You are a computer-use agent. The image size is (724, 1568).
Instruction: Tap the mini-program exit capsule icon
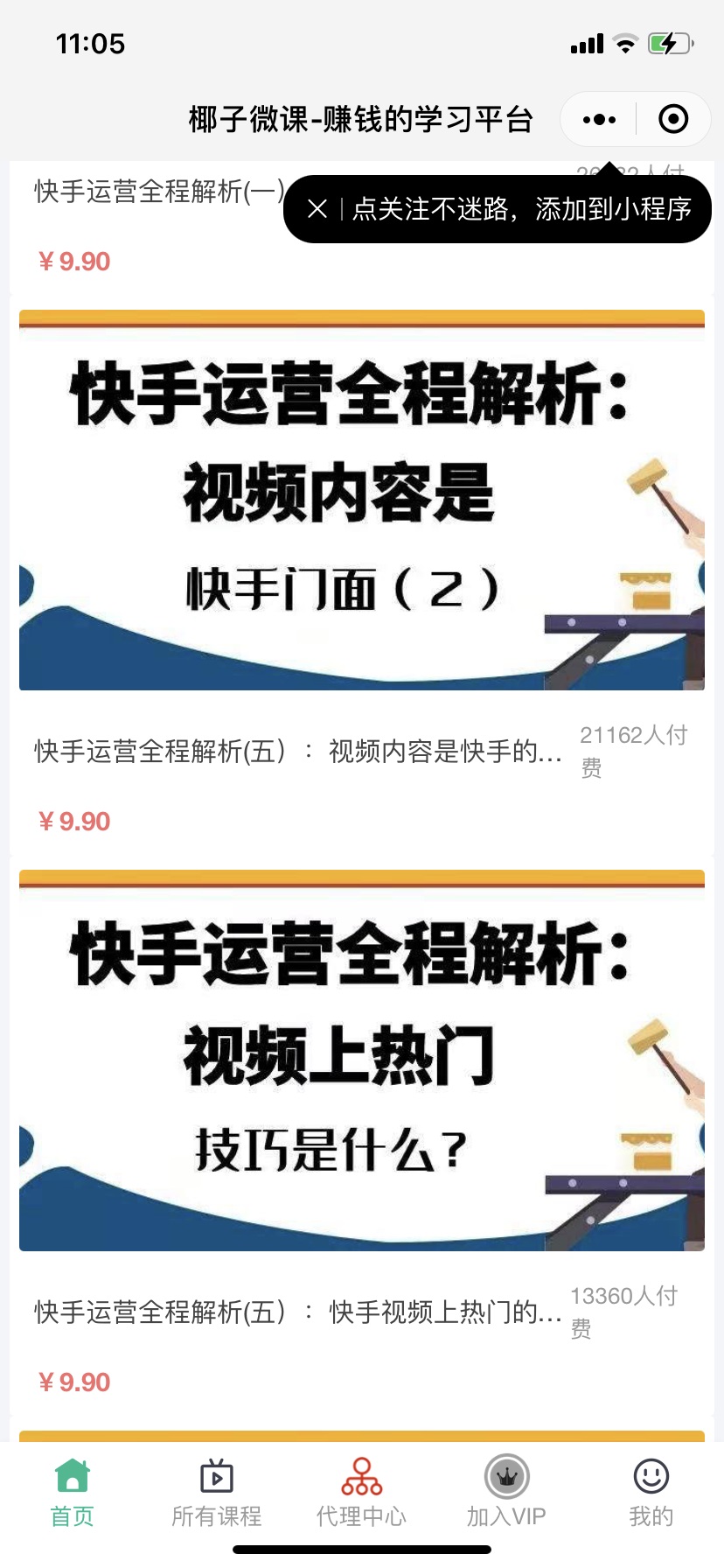(x=672, y=118)
